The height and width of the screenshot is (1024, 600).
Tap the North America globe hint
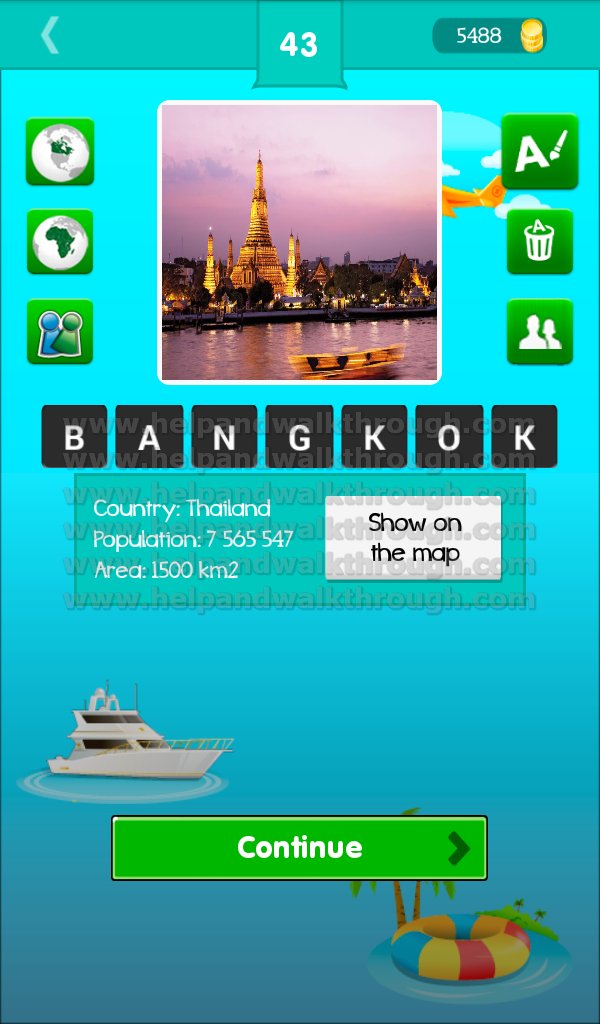(60, 152)
